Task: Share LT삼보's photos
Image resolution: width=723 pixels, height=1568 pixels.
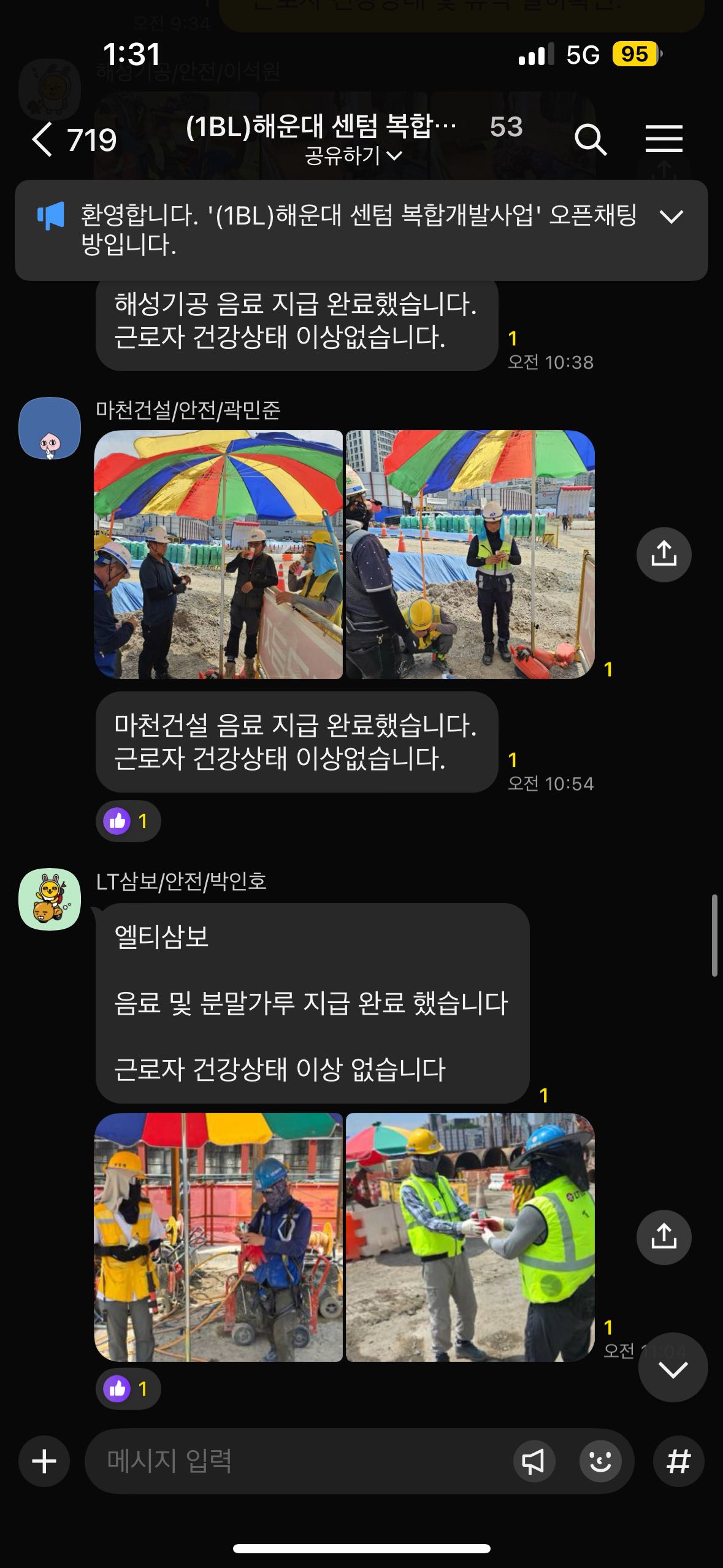Action: [x=664, y=1237]
